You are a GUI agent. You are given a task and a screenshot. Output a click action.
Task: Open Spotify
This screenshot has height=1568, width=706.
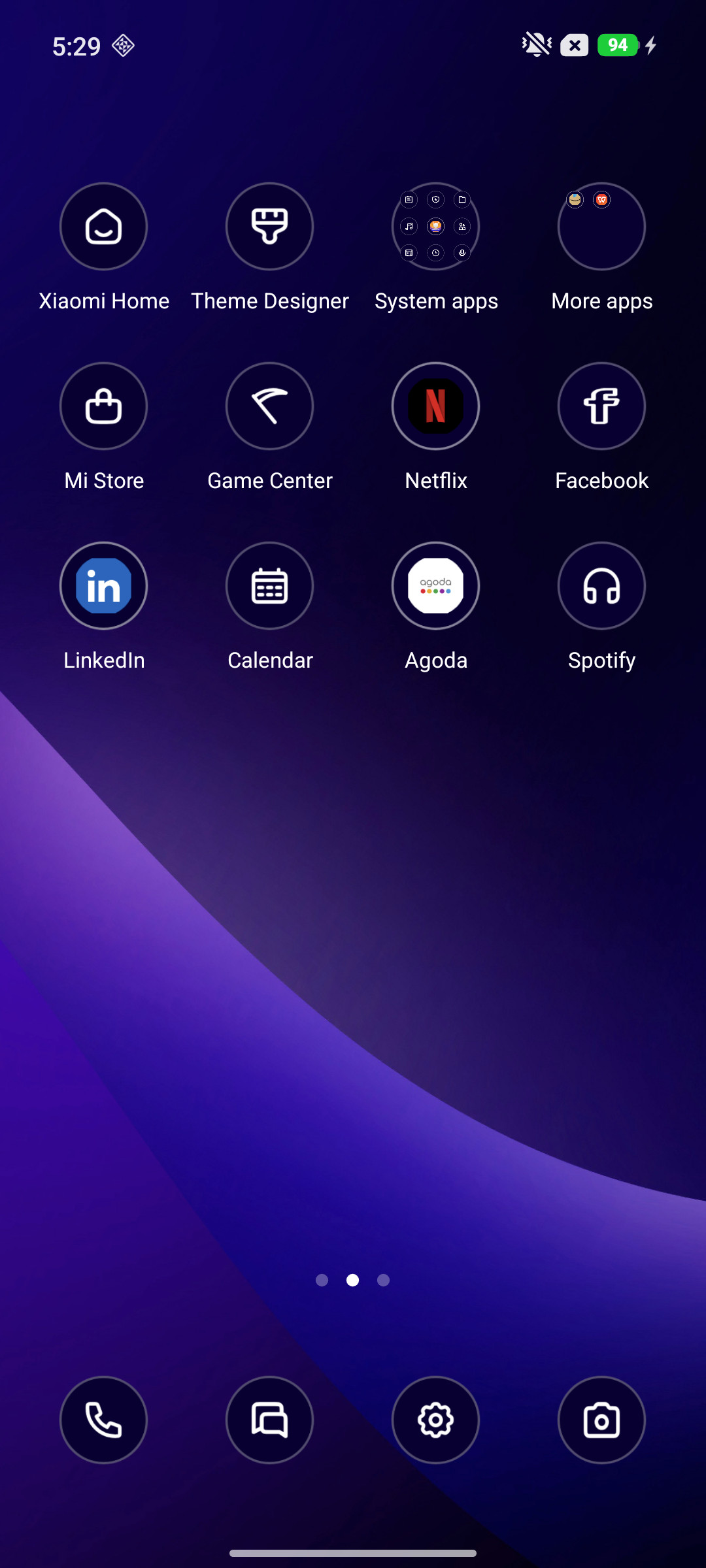[x=601, y=585]
